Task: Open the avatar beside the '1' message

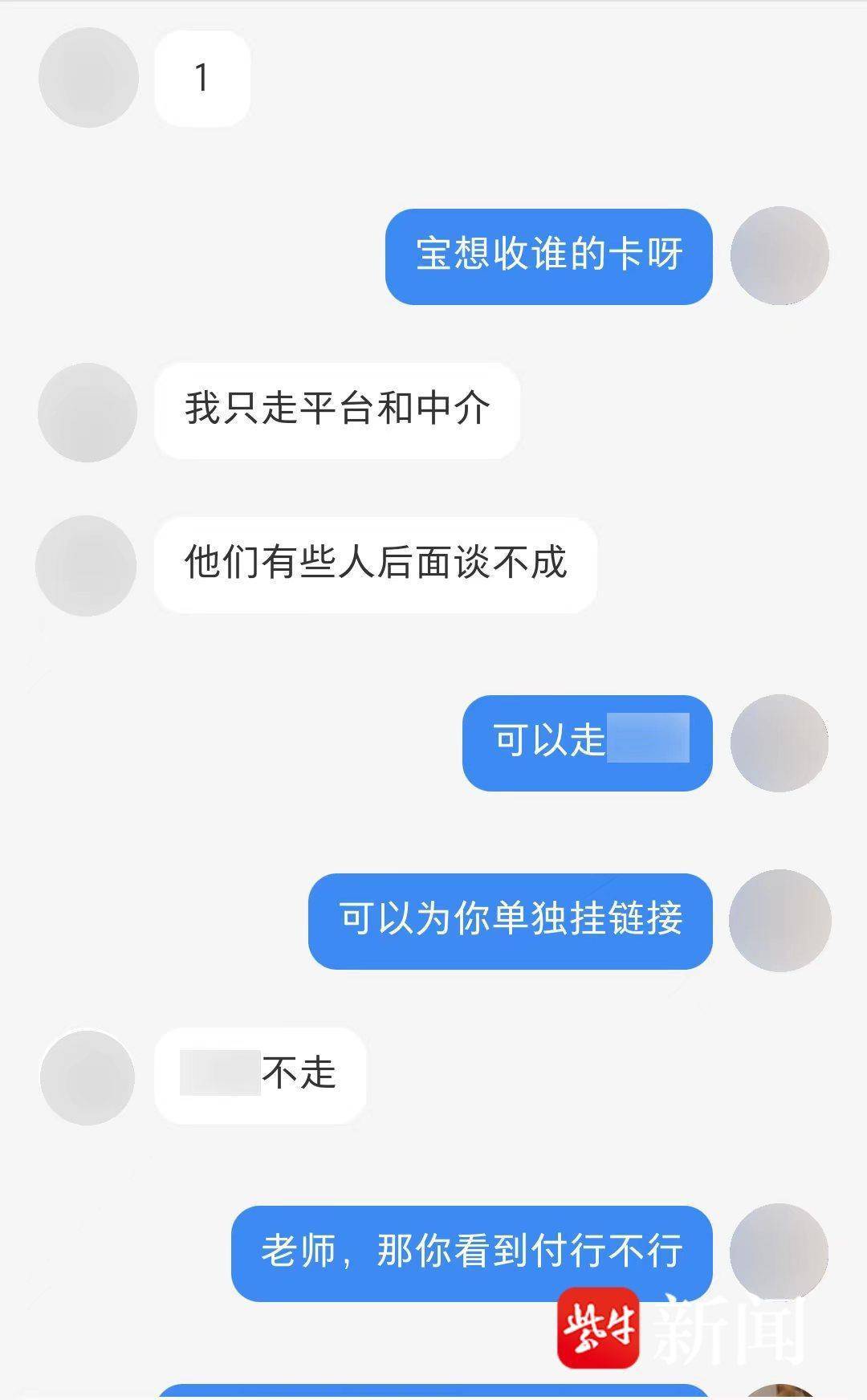Action: point(88,78)
